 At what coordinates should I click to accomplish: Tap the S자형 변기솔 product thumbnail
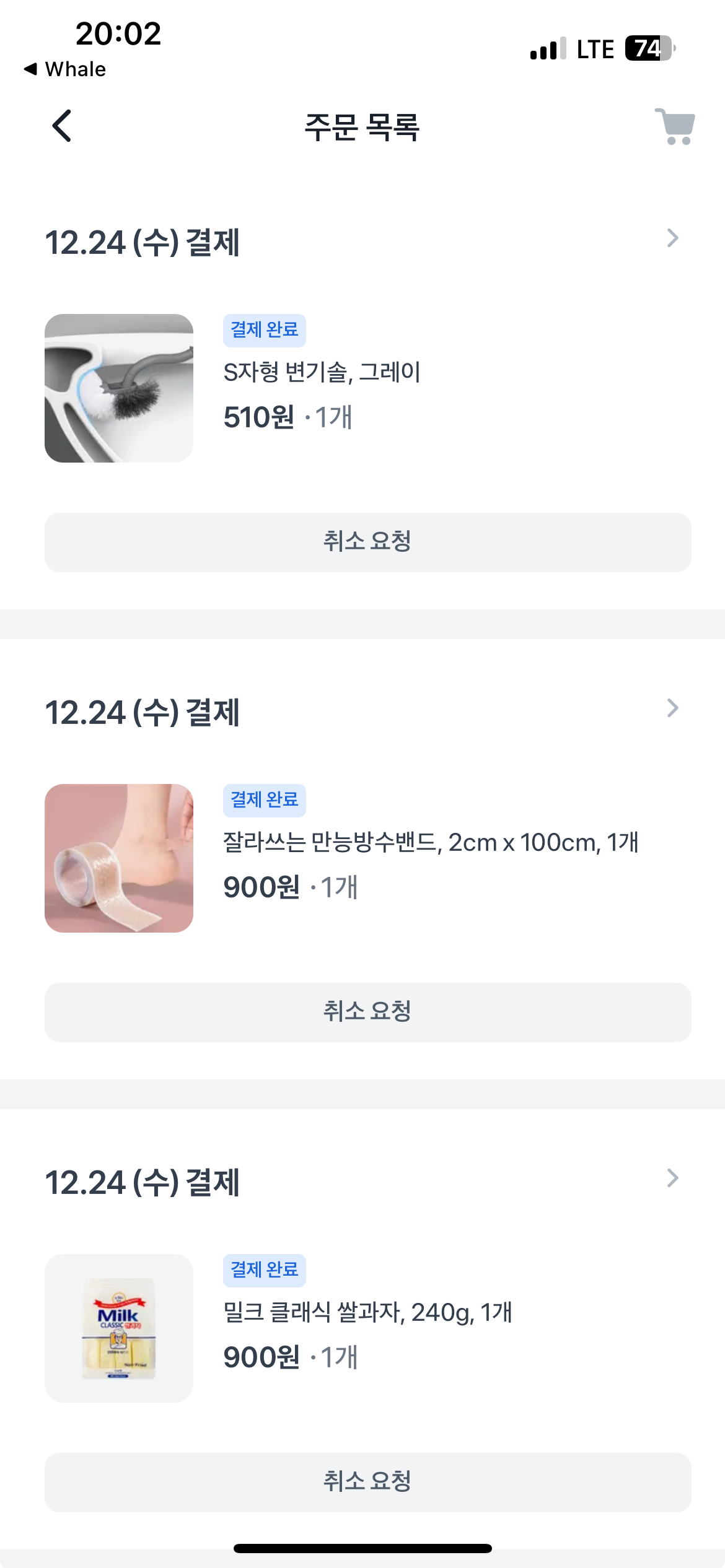(119, 388)
